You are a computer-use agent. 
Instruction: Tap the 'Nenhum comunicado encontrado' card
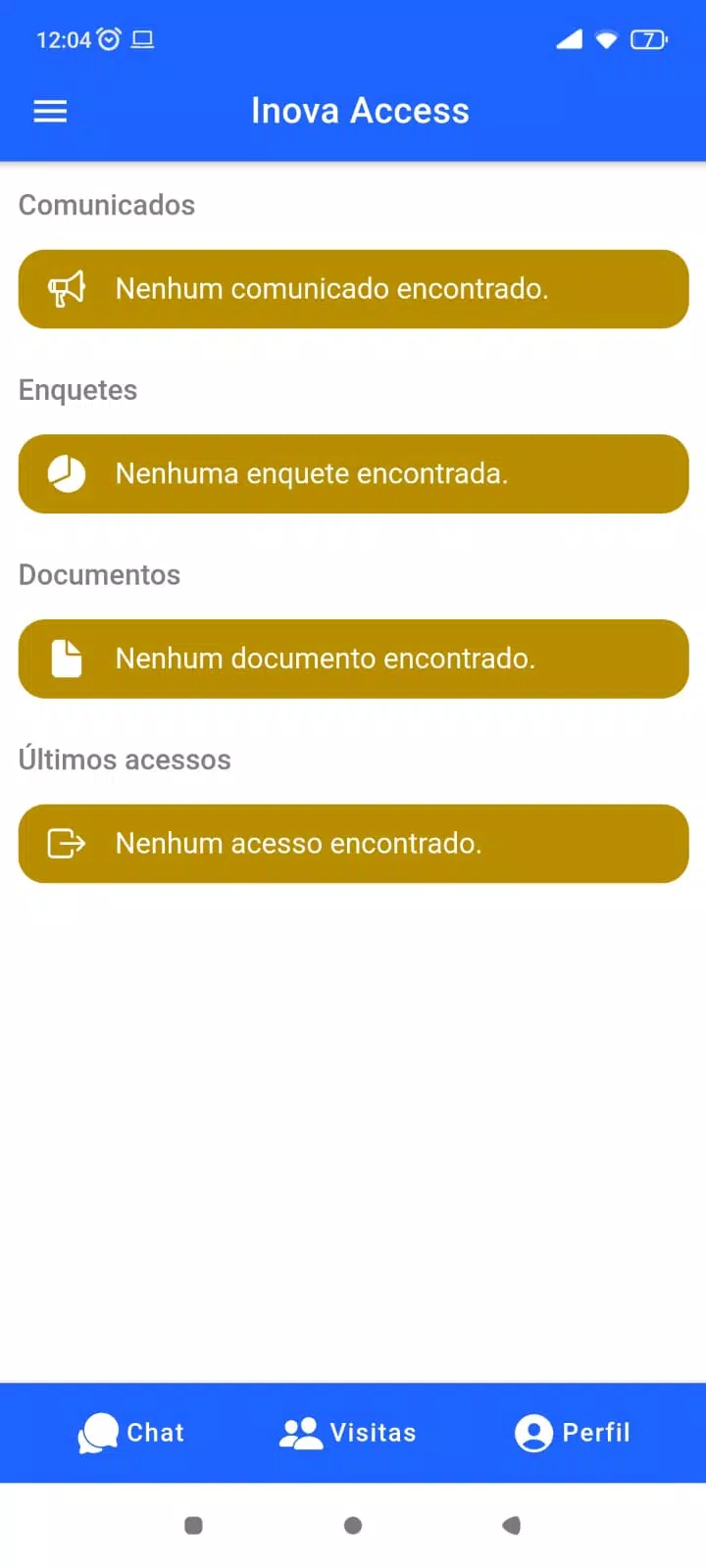pos(353,289)
